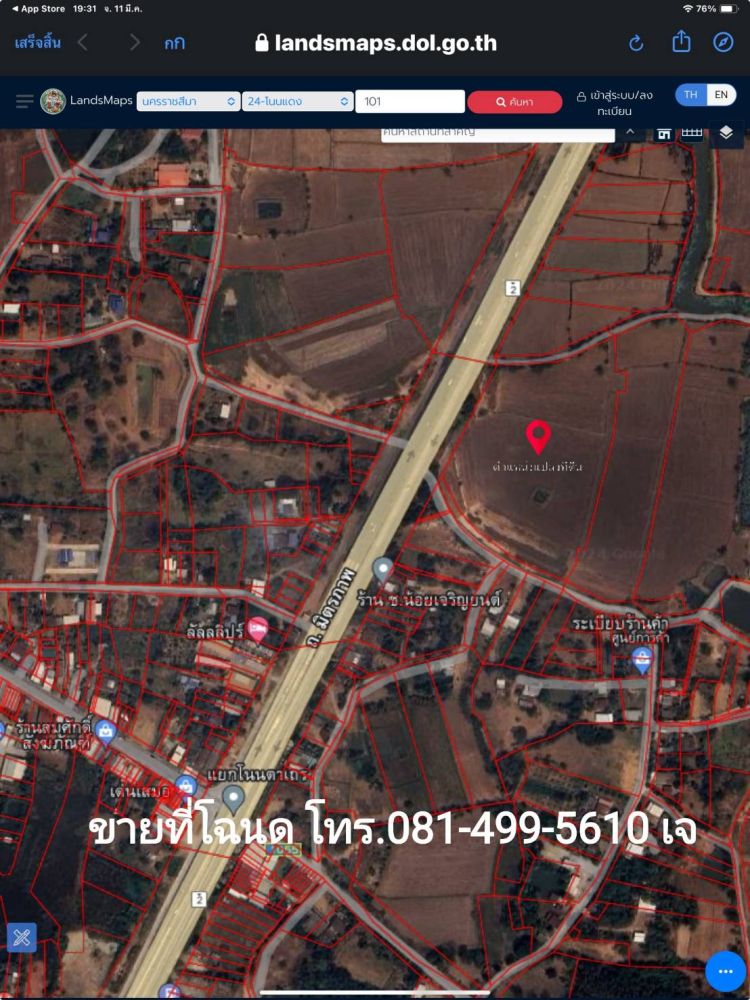Select the red parcel pin on map
750x1000 pixels.
point(538,436)
